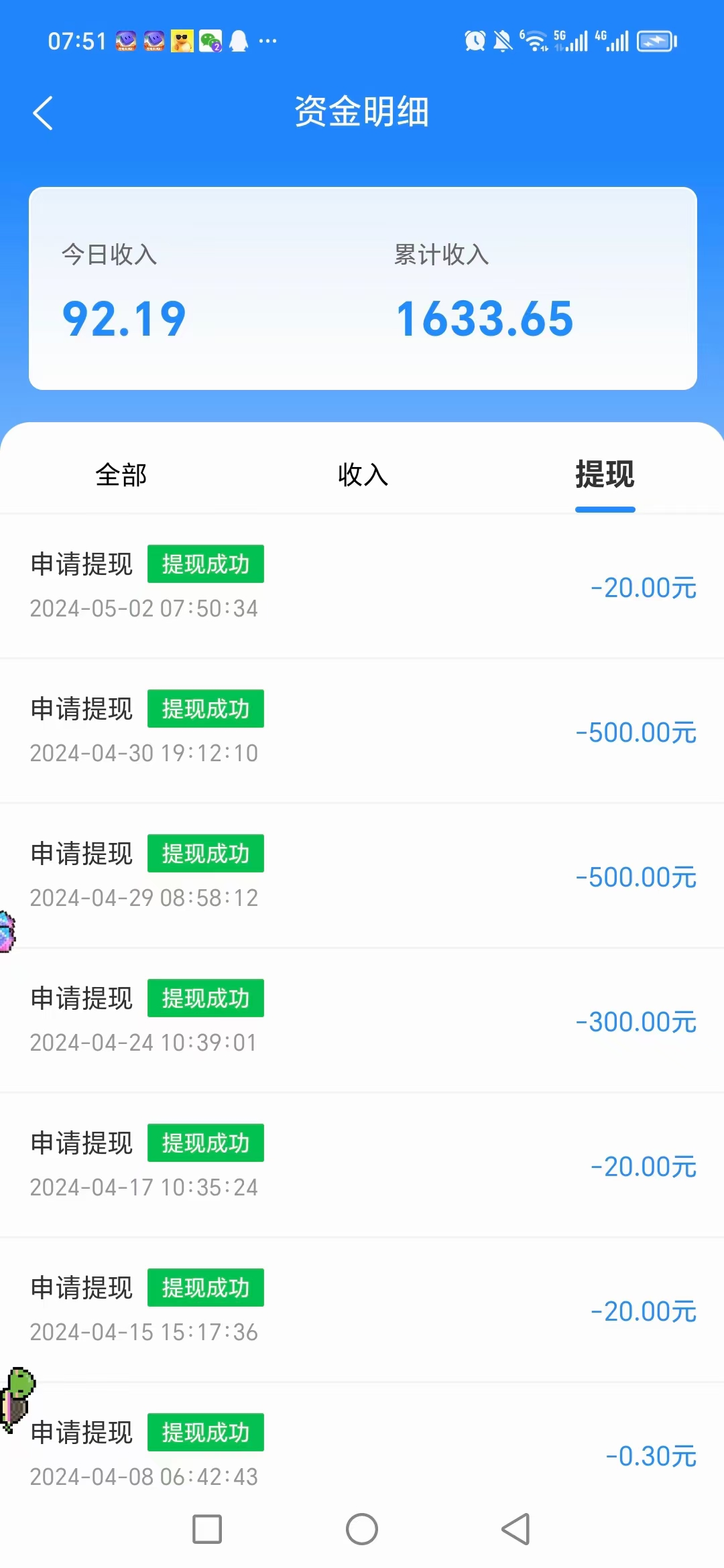This screenshot has width=724, height=1568.
Task: Select the 提现 tab
Action: tap(605, 475)
